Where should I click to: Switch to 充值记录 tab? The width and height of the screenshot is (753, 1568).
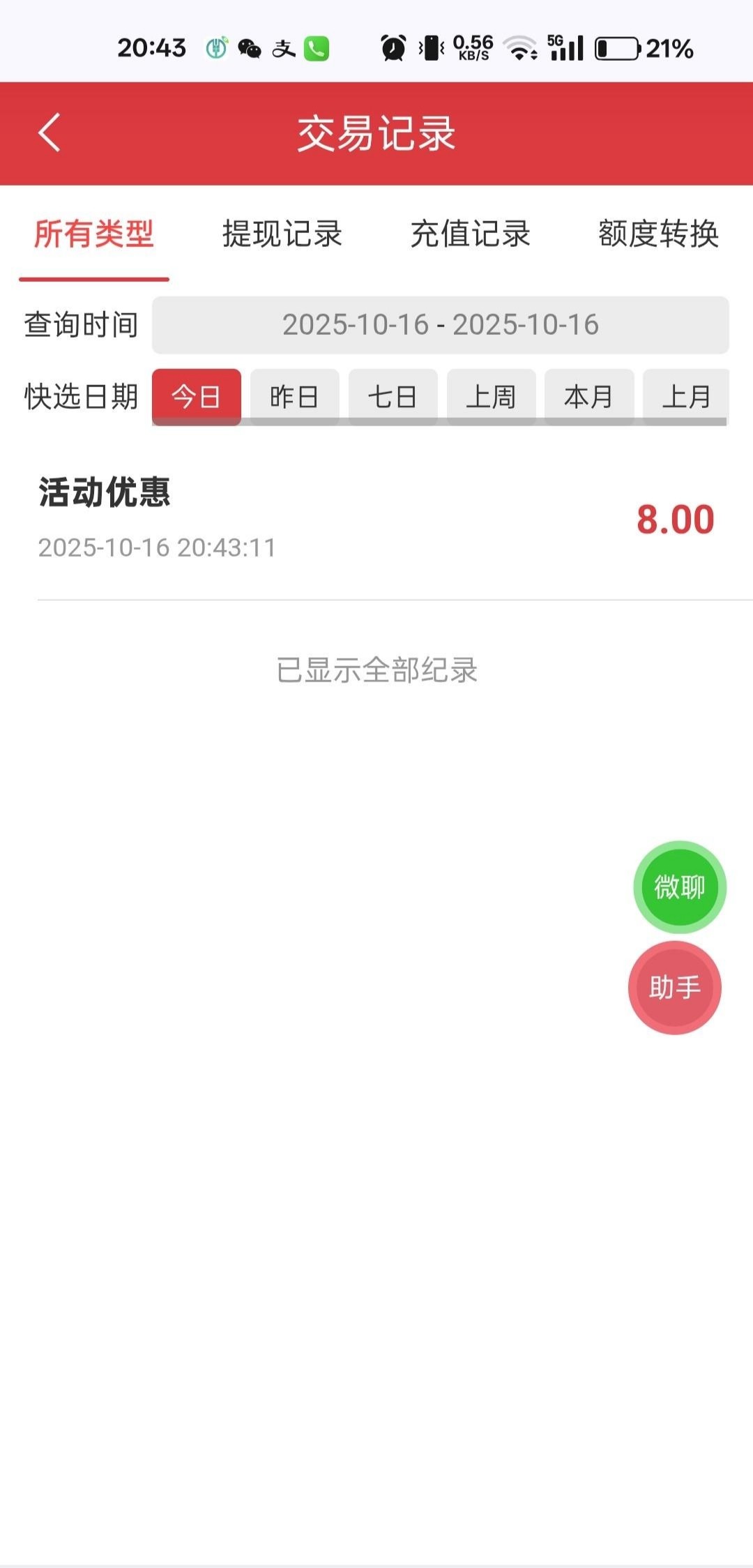click(x=471, y=234)
